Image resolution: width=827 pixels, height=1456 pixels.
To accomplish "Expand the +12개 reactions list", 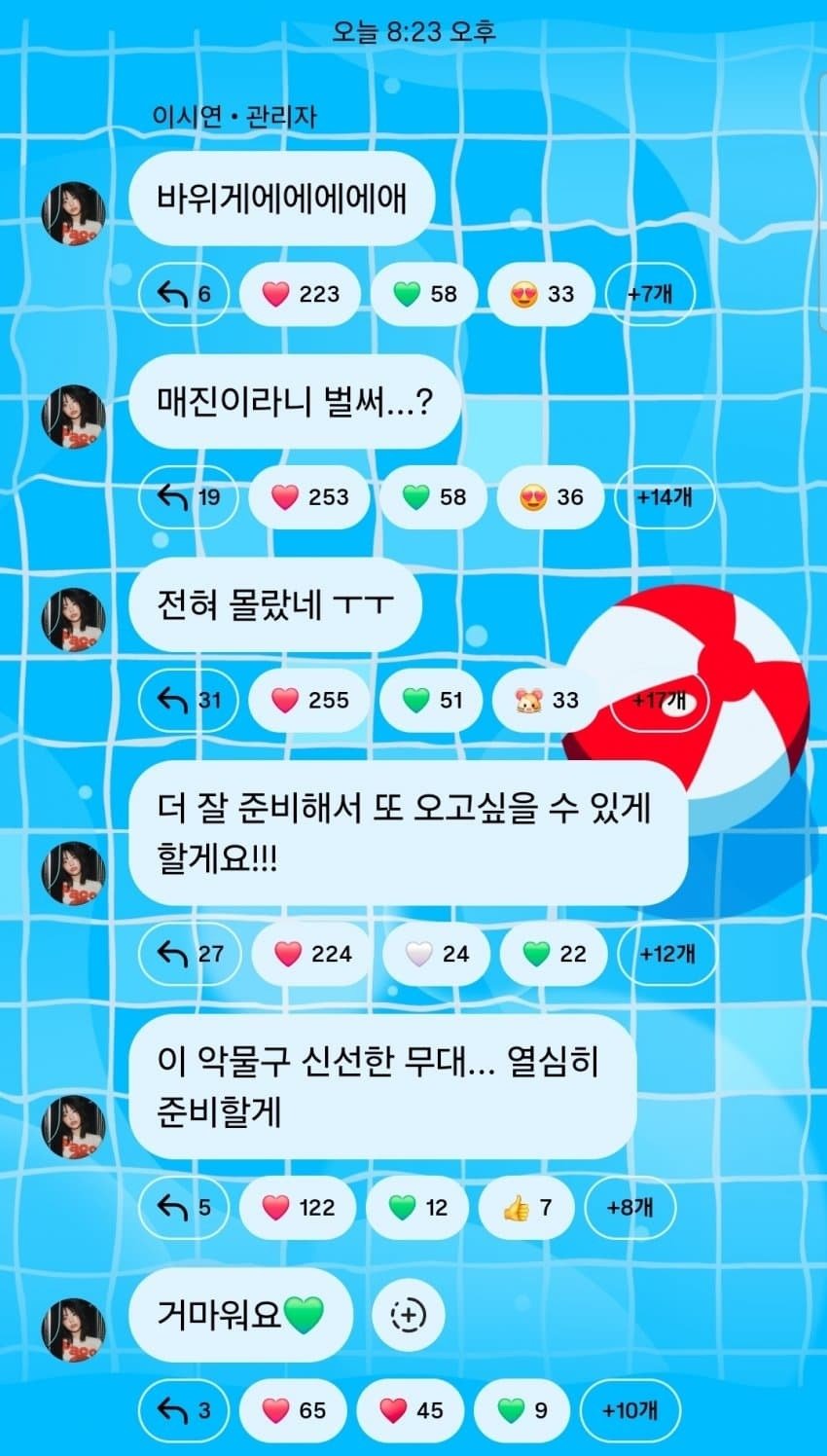I will tap(666, 954).
